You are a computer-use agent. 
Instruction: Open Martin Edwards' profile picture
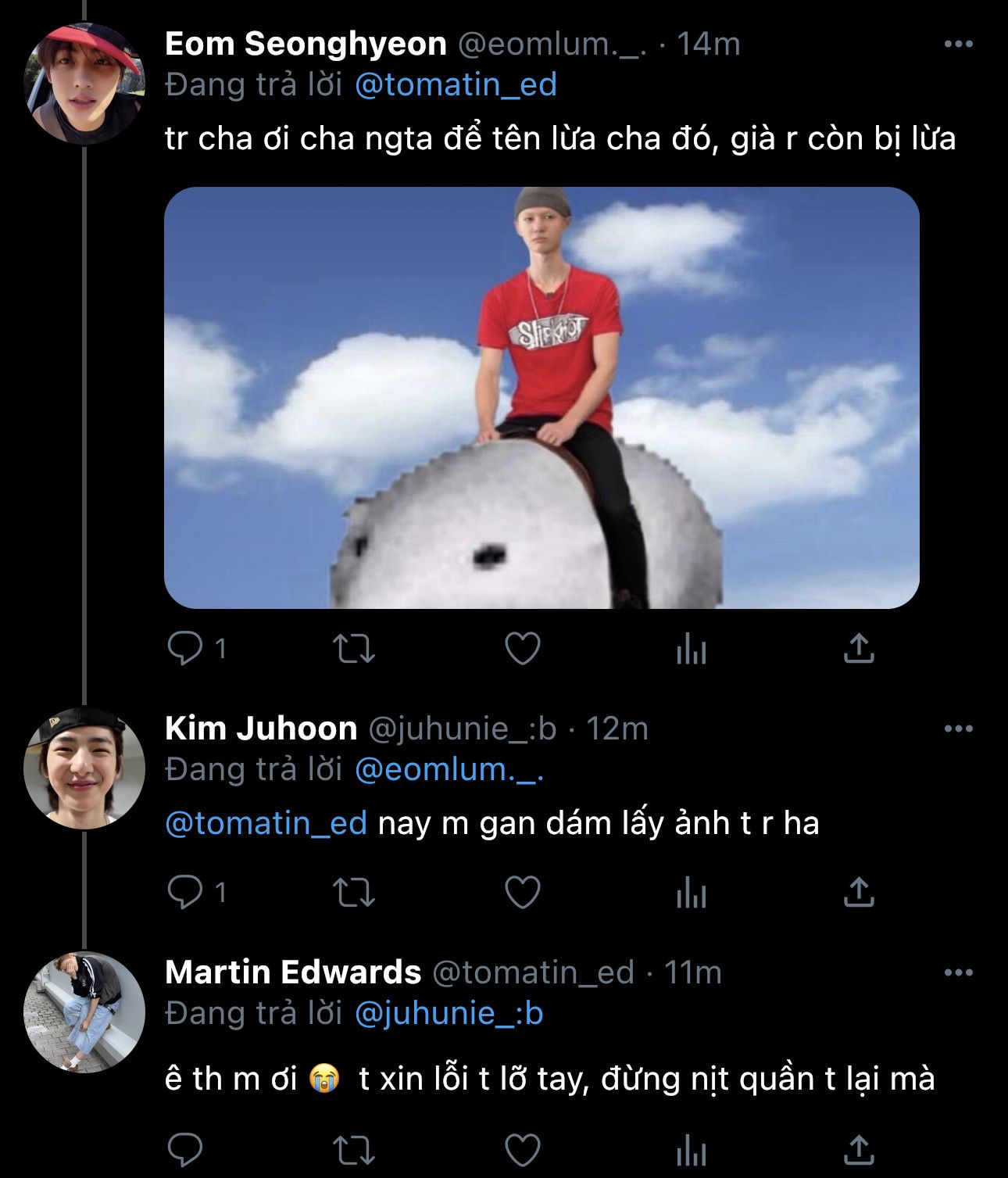pos(84,1012)
